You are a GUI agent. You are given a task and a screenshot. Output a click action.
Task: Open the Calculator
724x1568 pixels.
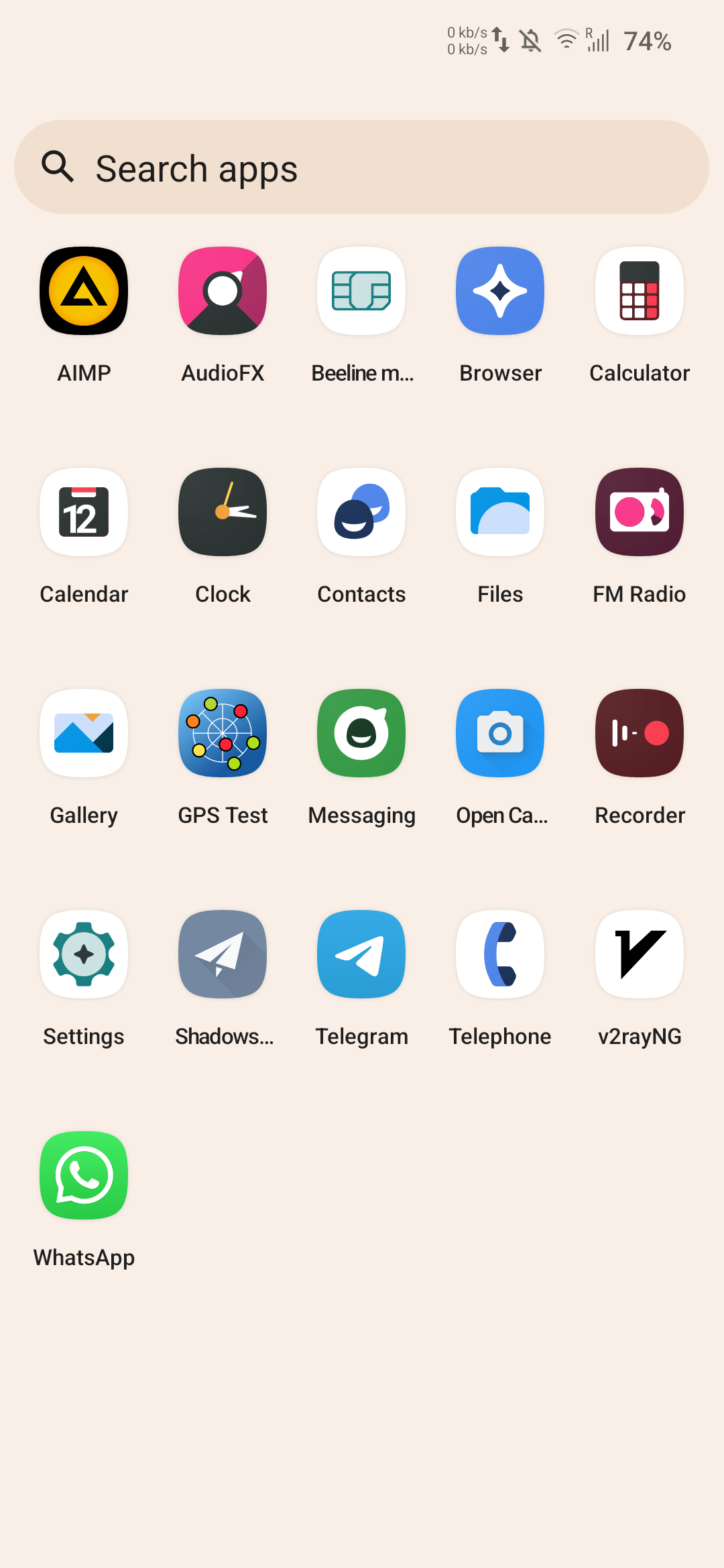640,291
